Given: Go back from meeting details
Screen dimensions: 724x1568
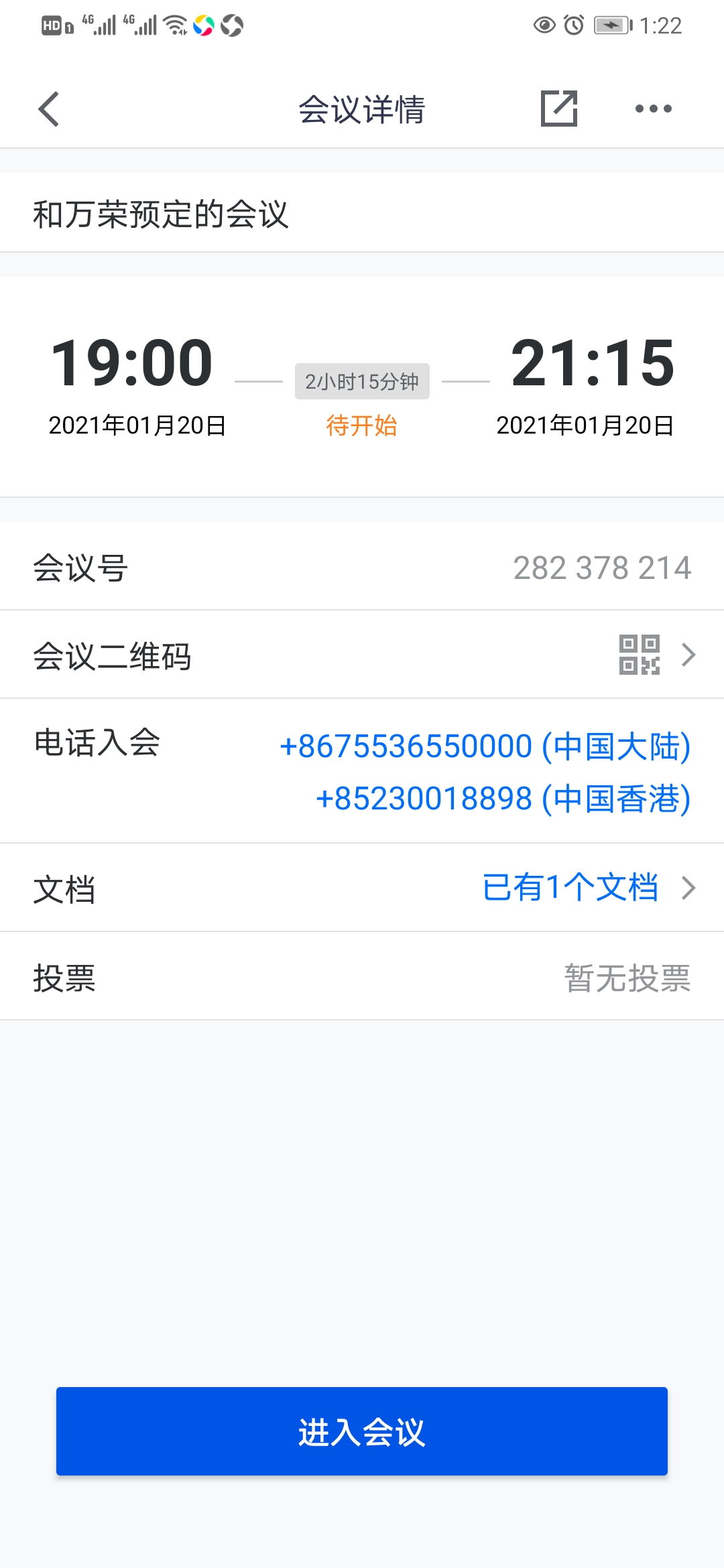Looking at the screenshot, I should tap(49, 109).
